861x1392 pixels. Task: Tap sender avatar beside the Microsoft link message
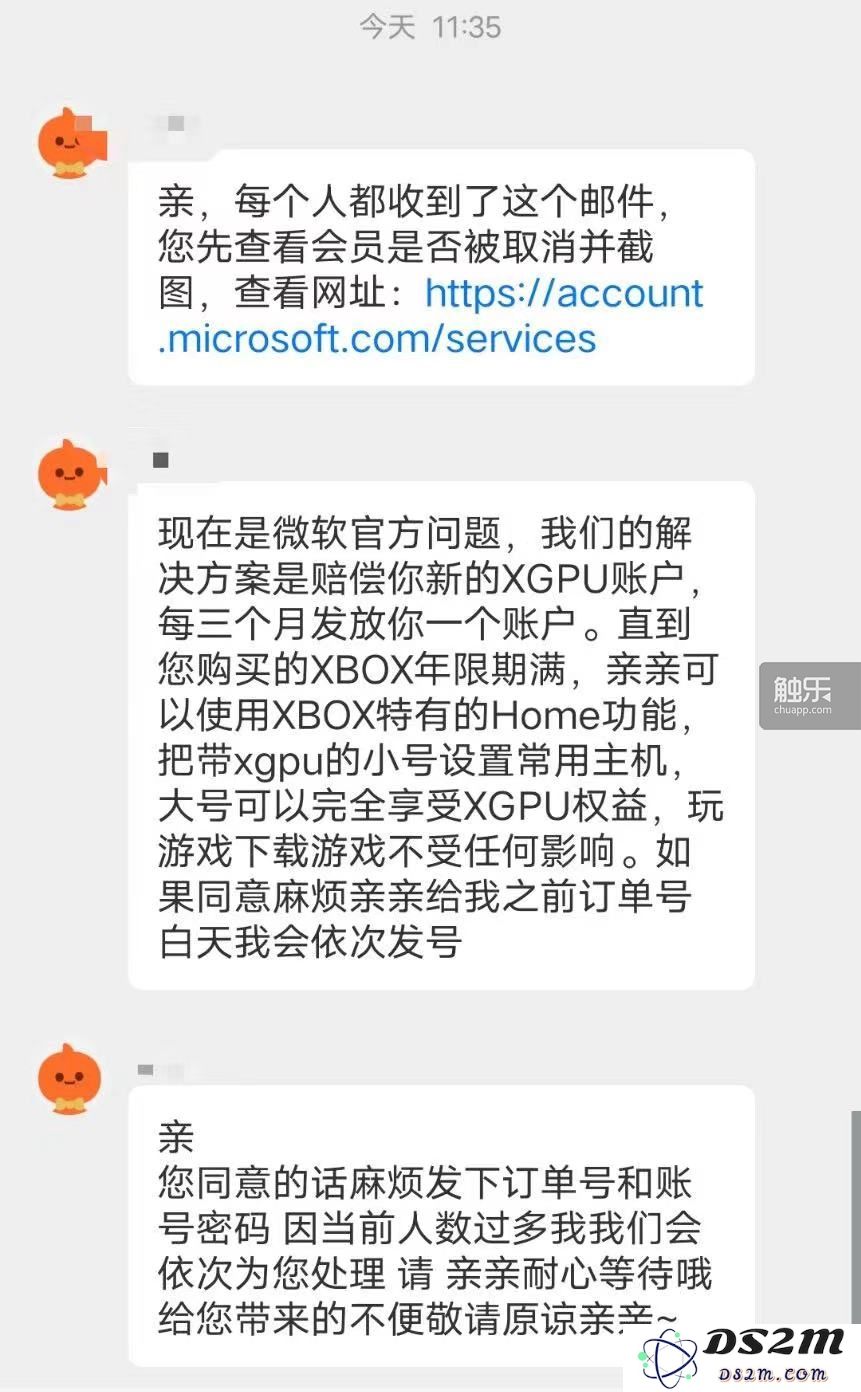coord(70,143)
